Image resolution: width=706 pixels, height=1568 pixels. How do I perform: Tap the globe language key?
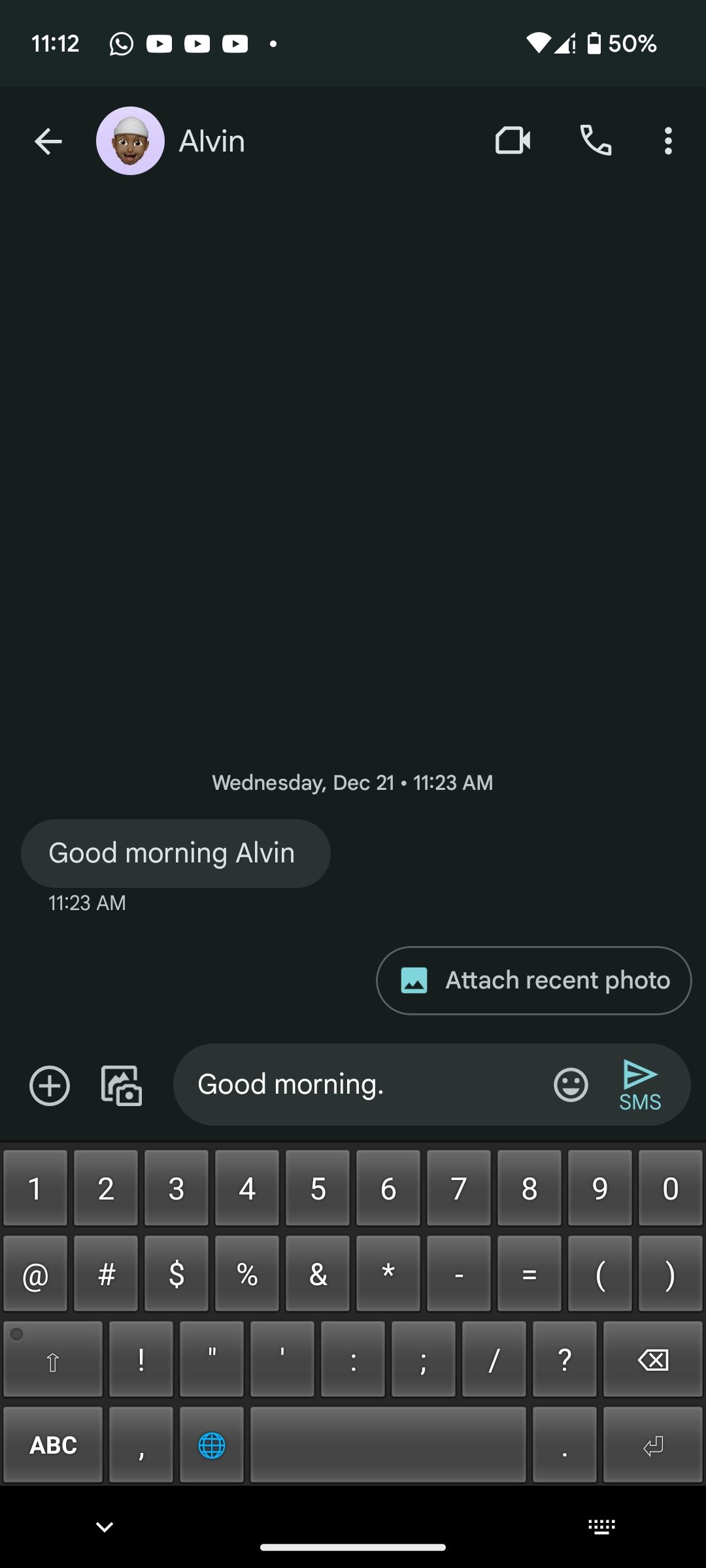coord(212,1445)
